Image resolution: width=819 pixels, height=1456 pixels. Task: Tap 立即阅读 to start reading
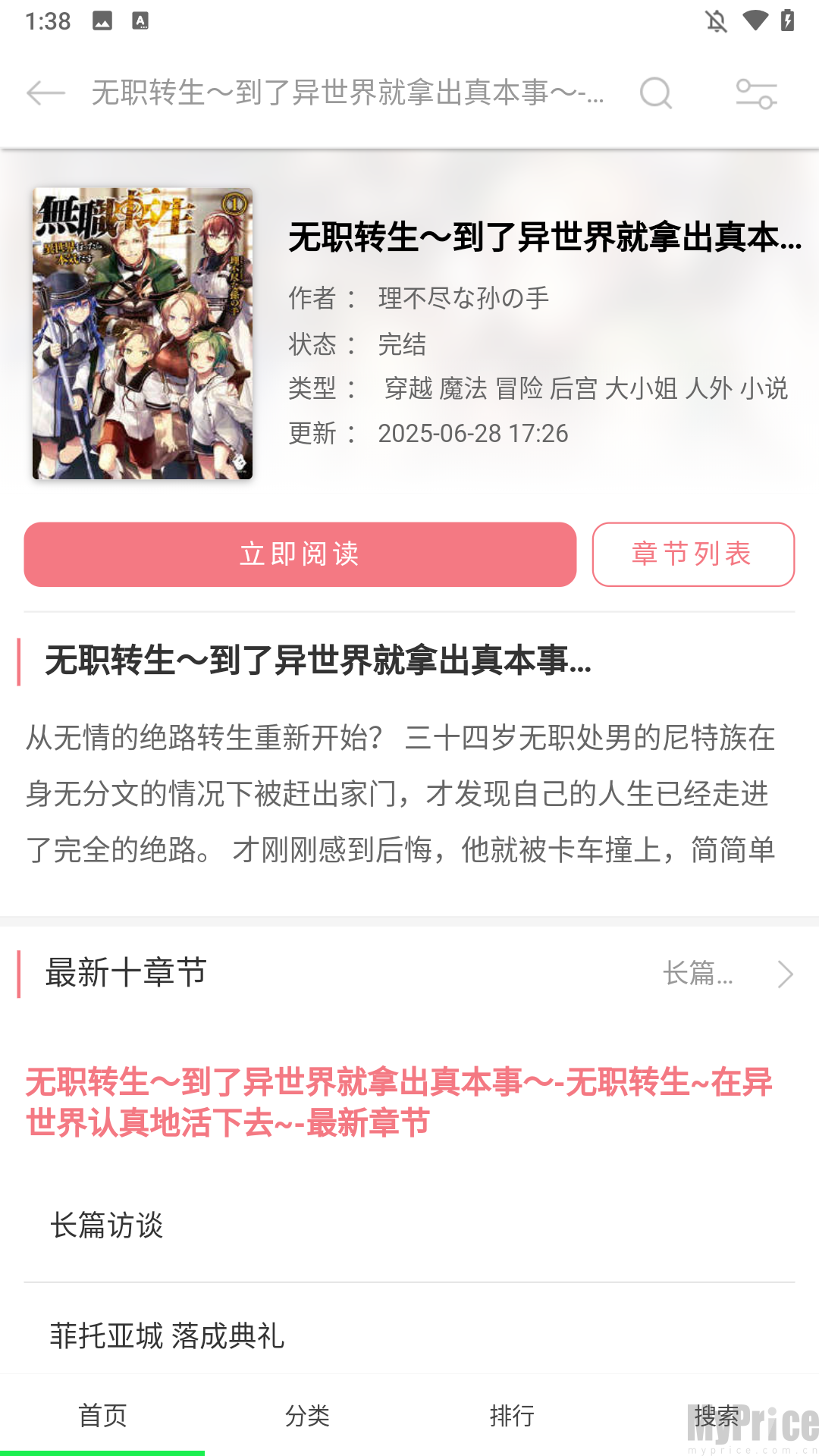pyautogui.click(x=300, y=554)
